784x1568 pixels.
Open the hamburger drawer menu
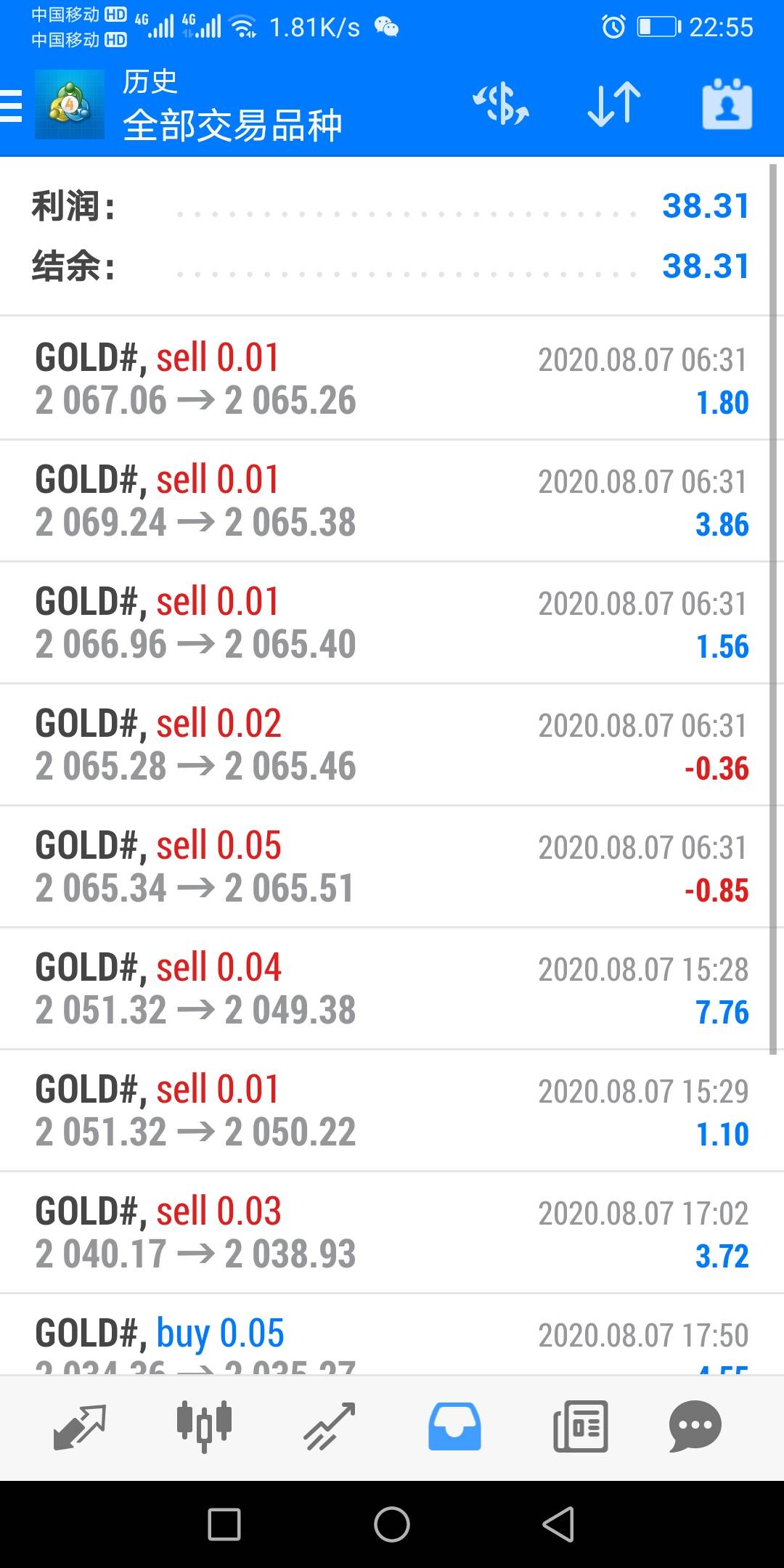tap(11, 105)
